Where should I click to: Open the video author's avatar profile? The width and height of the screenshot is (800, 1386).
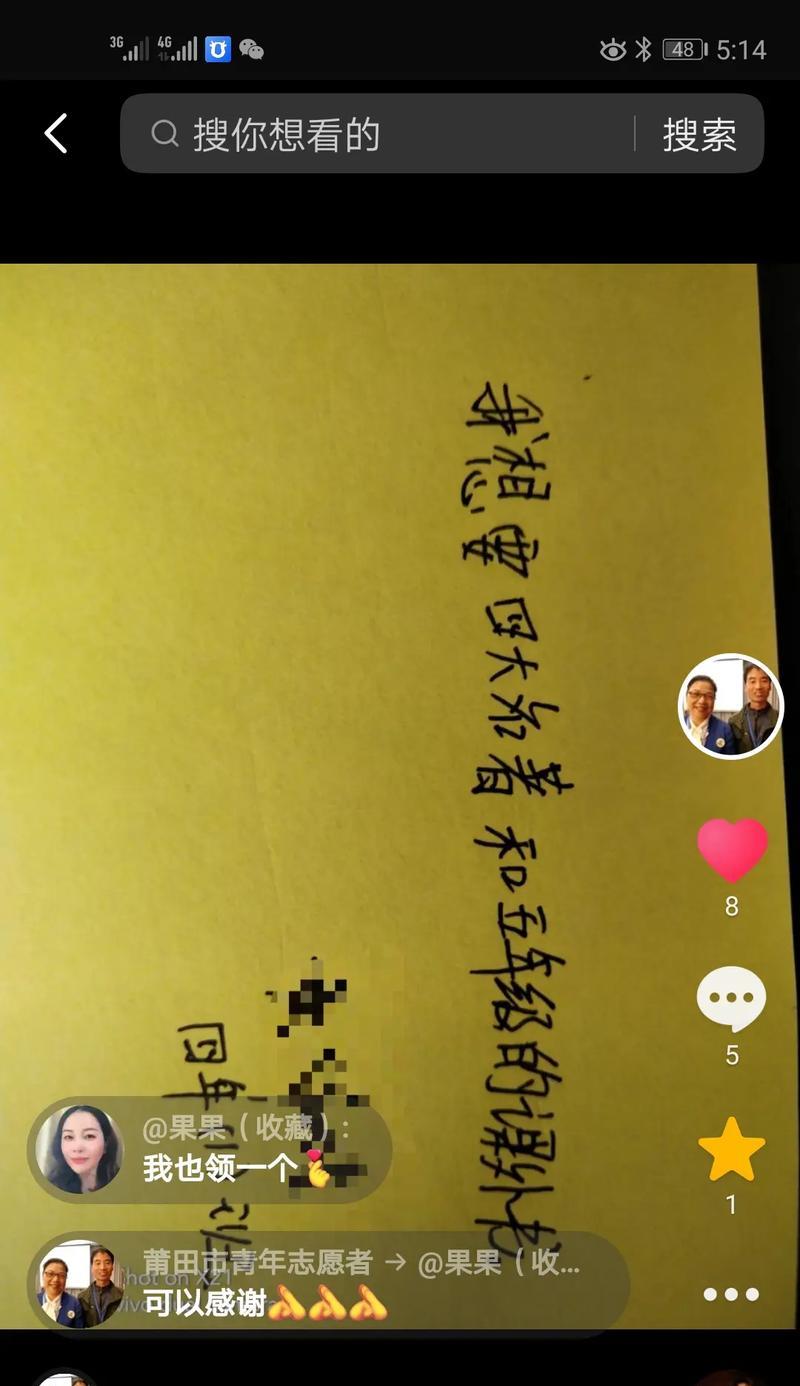[730, 706]
